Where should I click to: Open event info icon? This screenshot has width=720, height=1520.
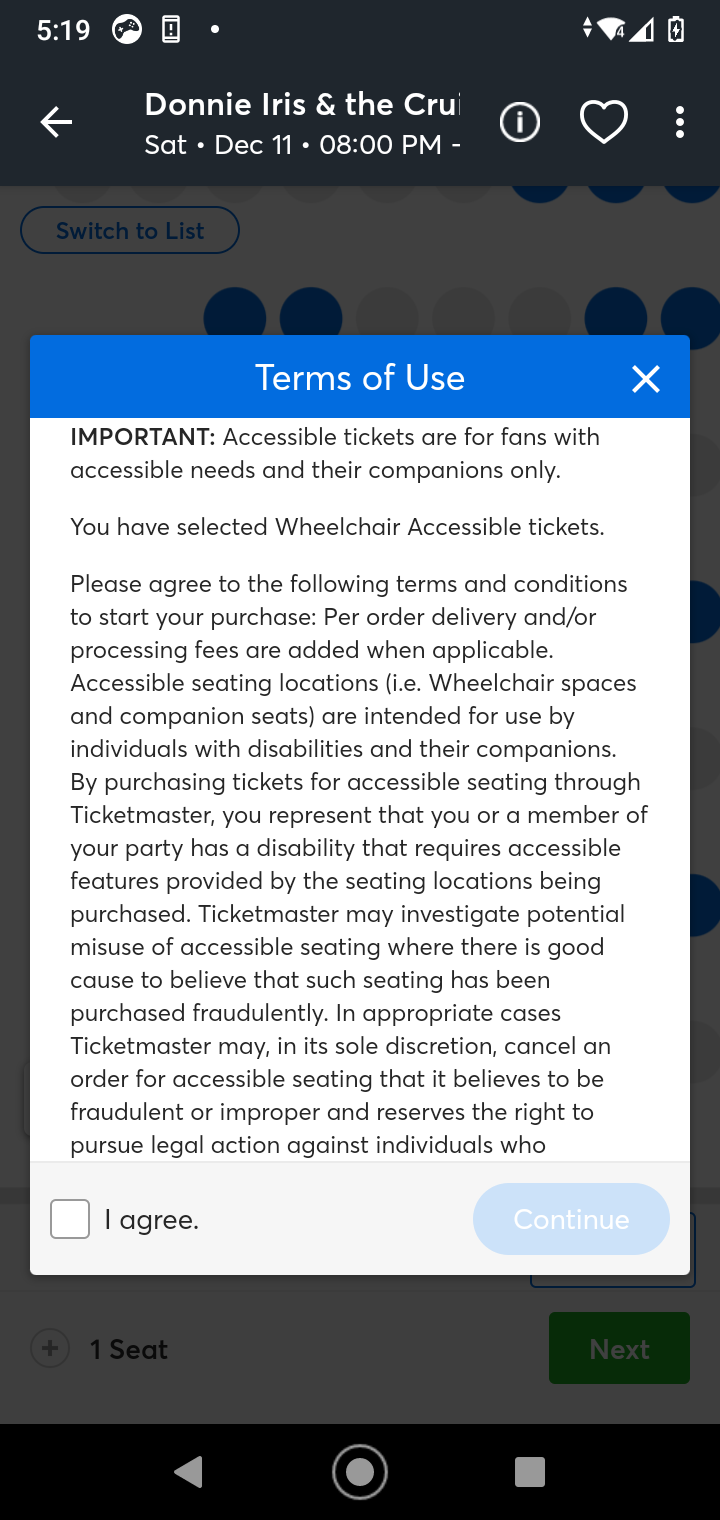tap(520, 123)
